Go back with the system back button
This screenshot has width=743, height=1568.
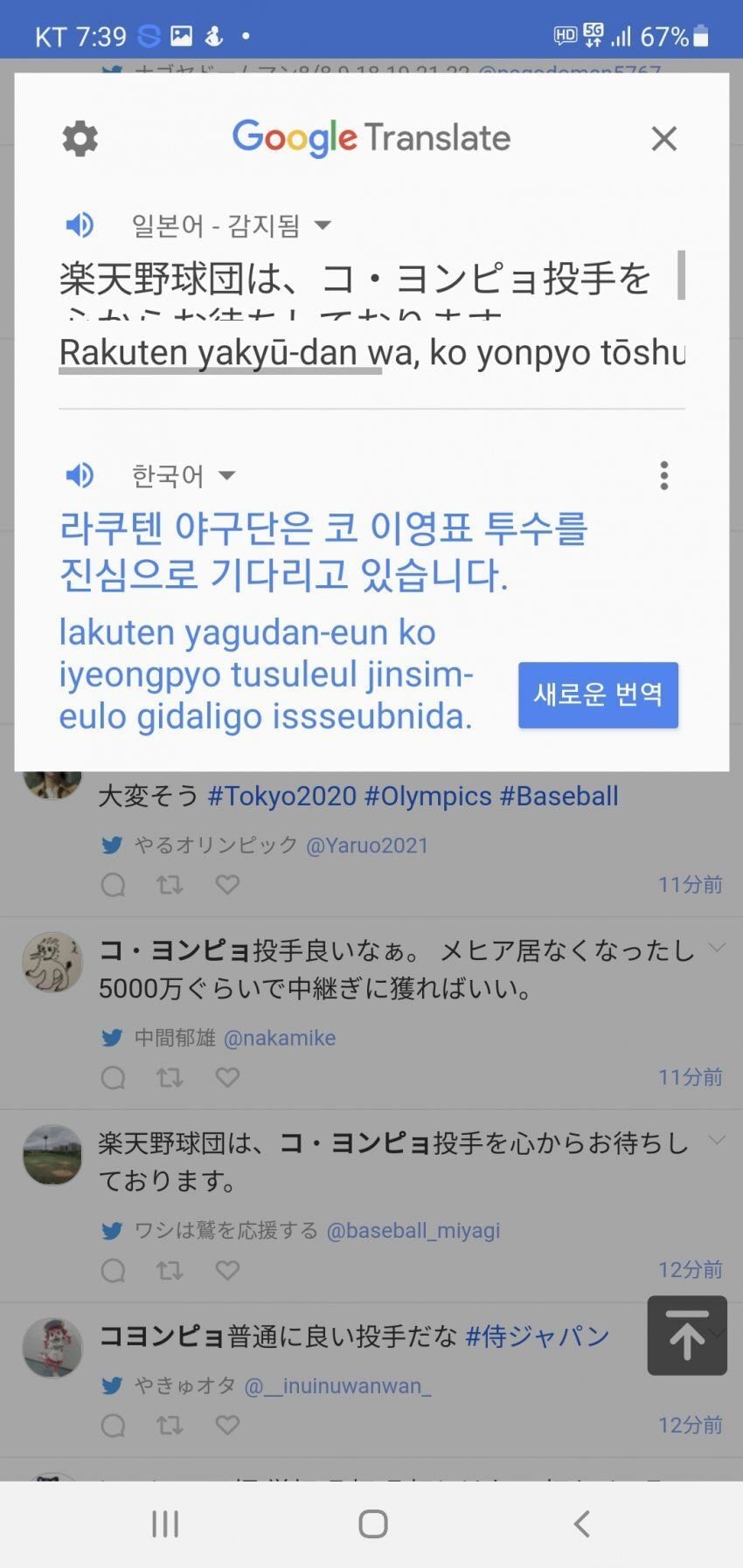(x=581, y=1523)
